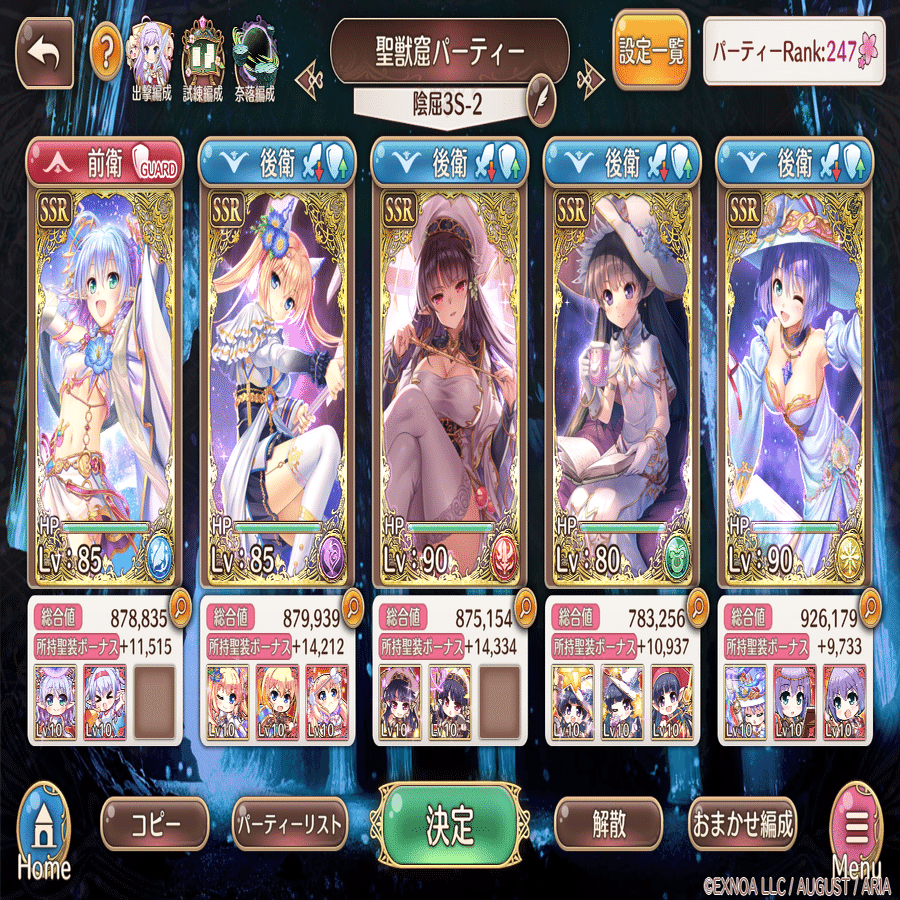The height and width of the screenshot is (900, 900).
Task: Go to previous party with left arrow
Action: pyautogui.click(x=309, y=80)
